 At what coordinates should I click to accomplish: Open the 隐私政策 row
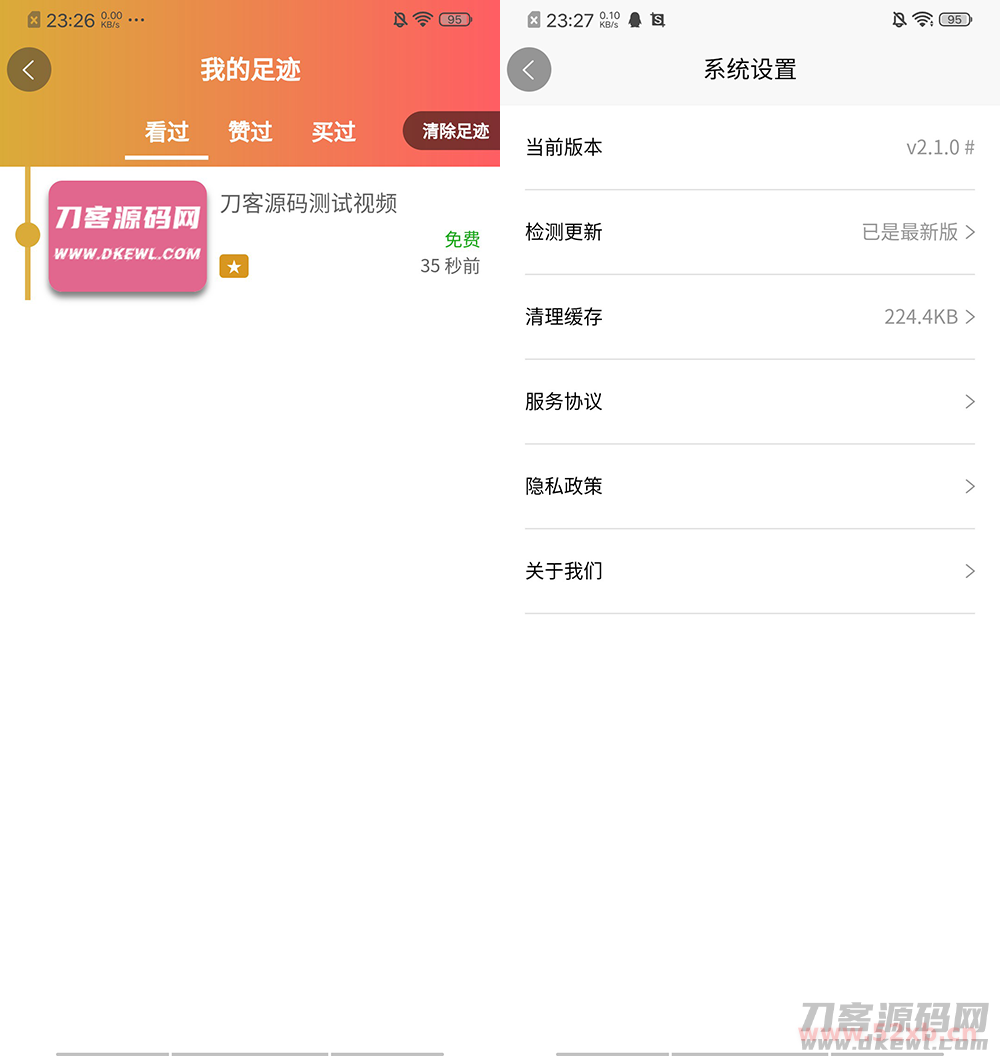click(750, 487)
